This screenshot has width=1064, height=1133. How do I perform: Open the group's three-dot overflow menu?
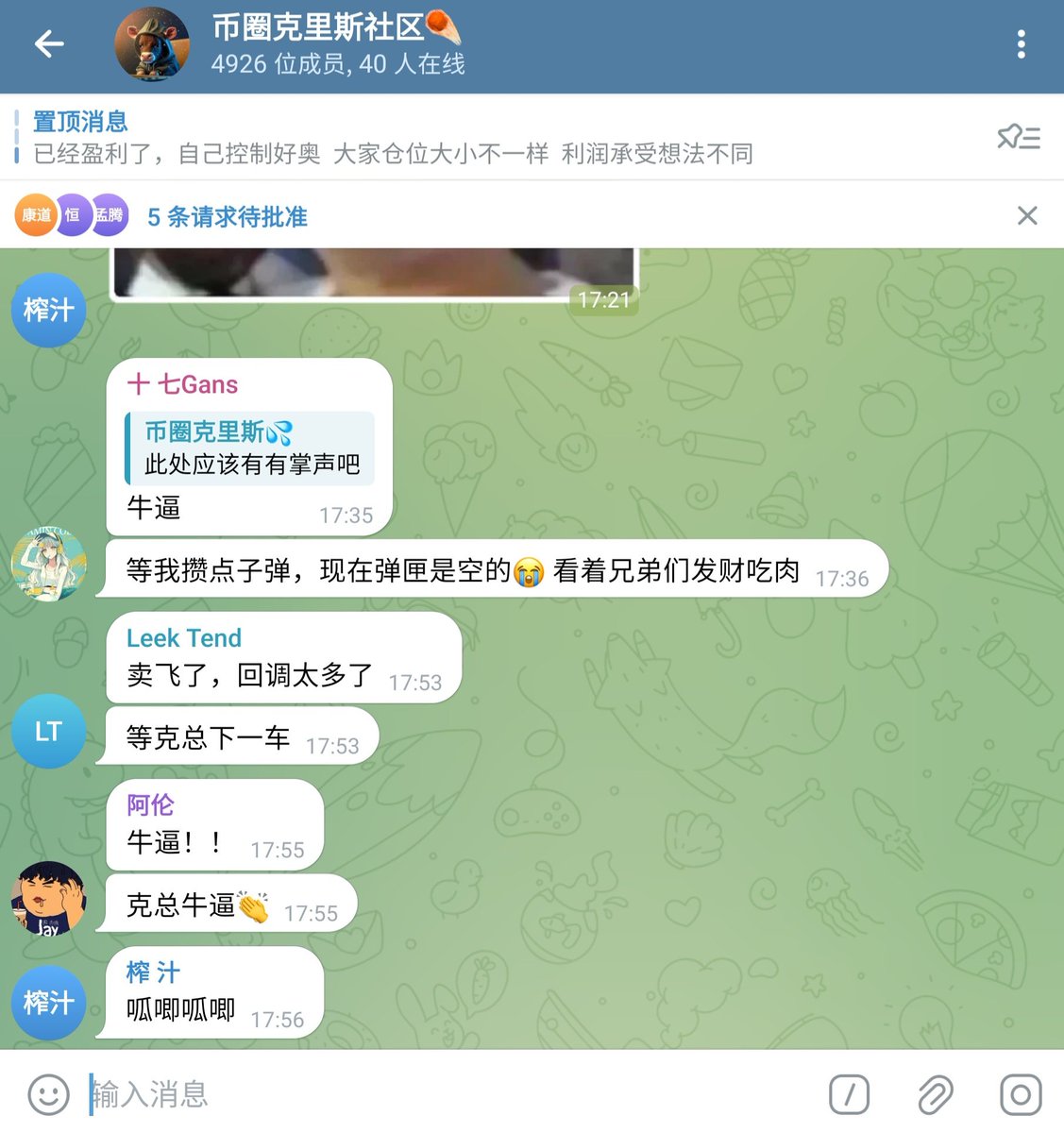click(1021, 44)
